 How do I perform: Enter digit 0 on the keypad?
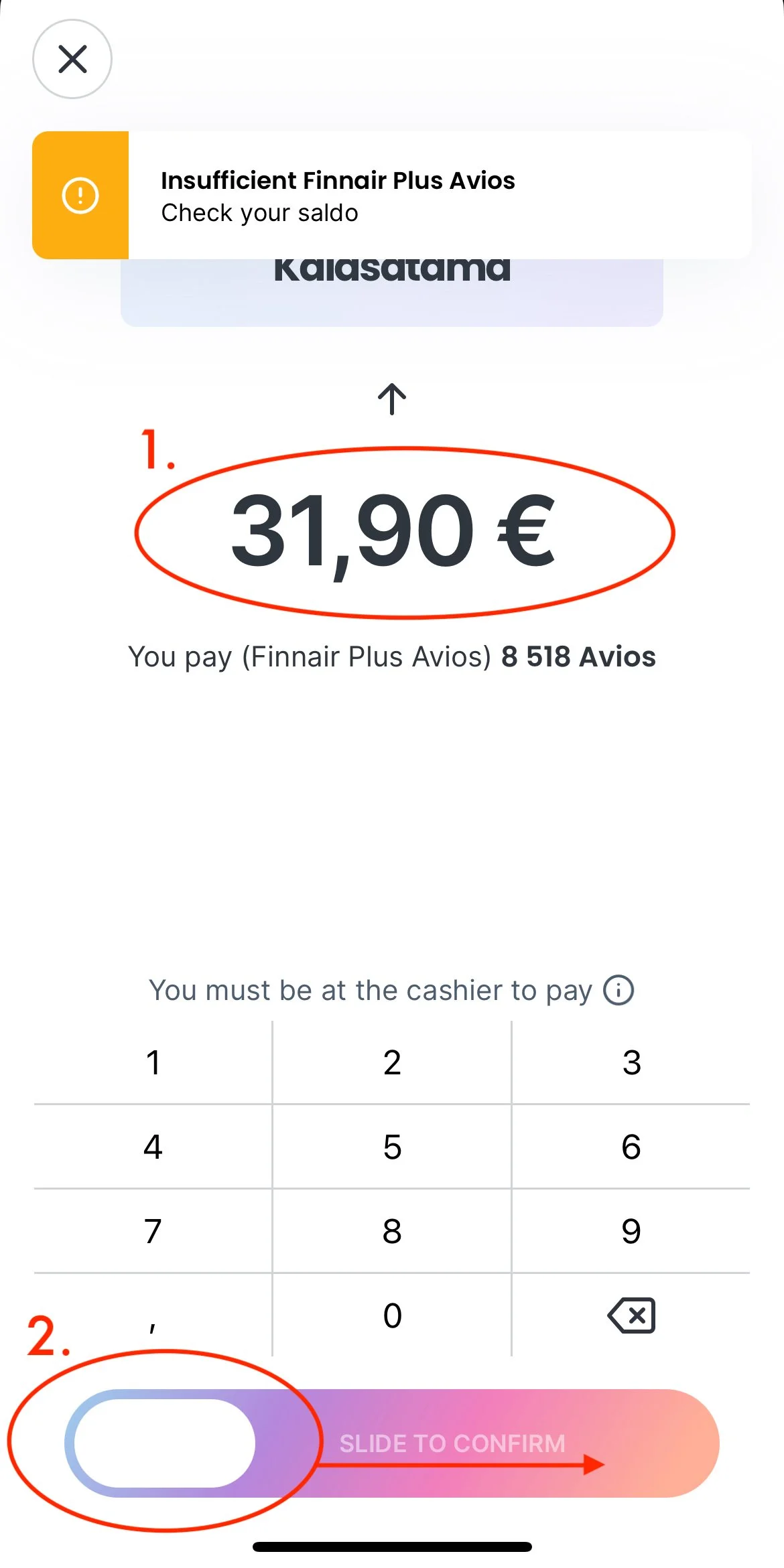(x=392, y=1315)
